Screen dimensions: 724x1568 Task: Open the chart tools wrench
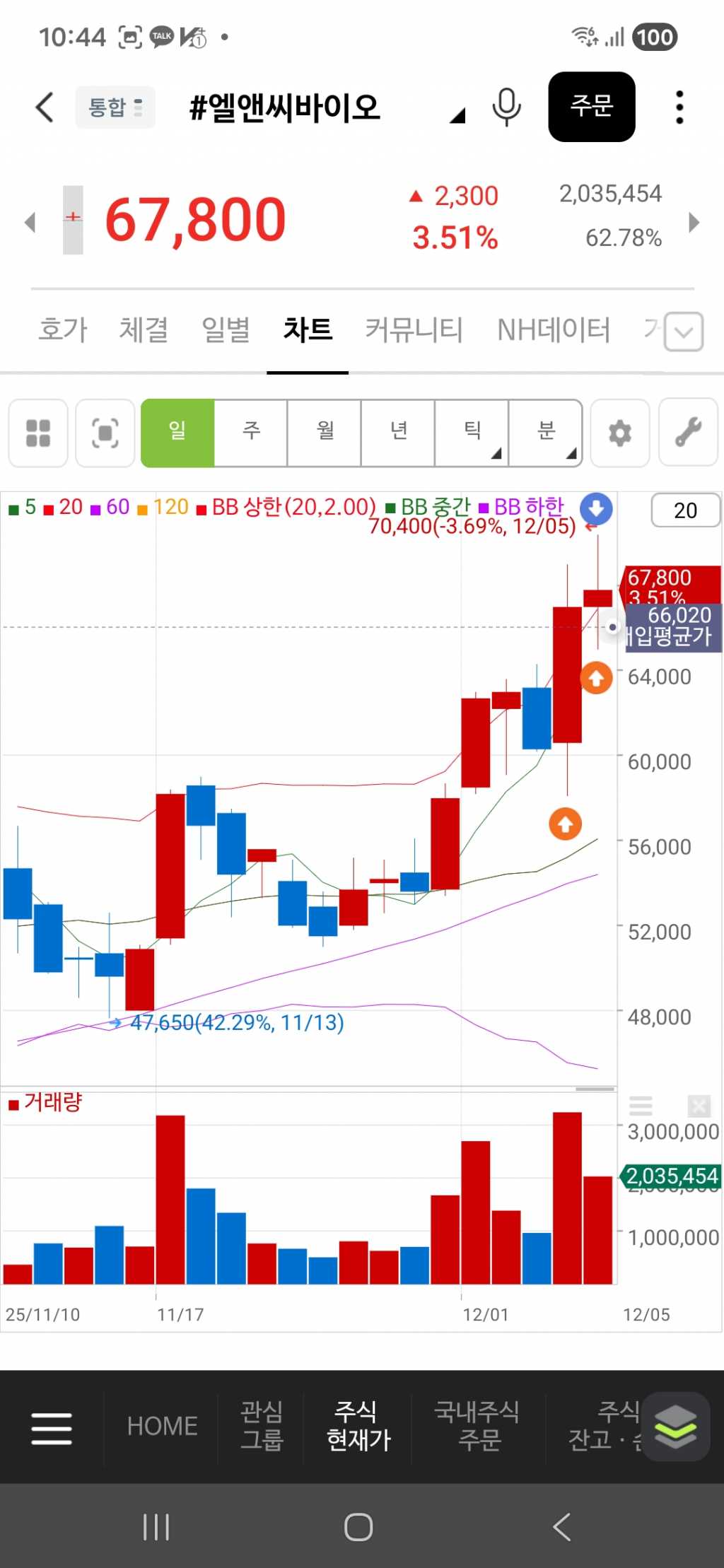coord(688,433)
